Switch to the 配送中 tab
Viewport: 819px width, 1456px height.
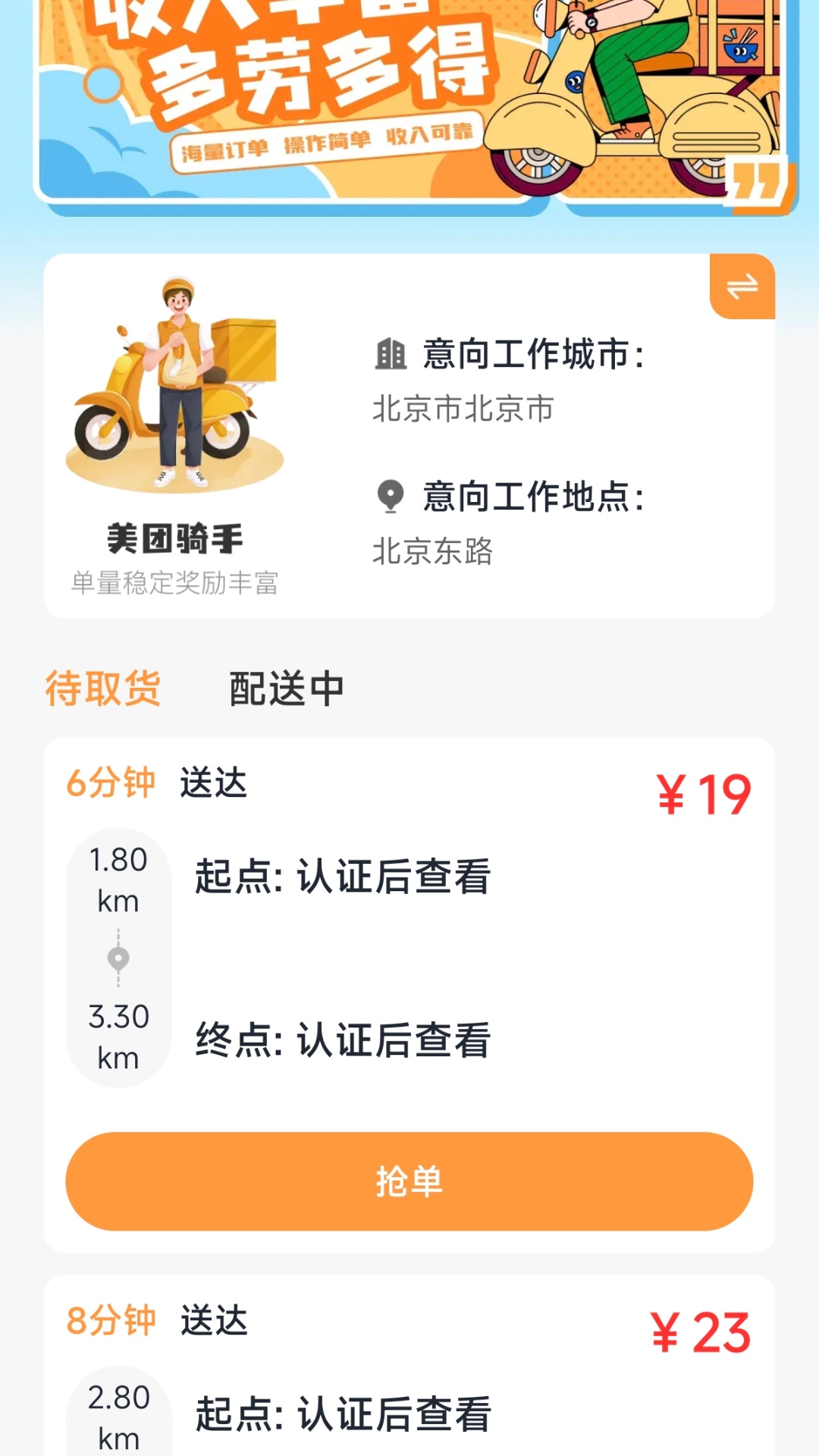point(287,689)
